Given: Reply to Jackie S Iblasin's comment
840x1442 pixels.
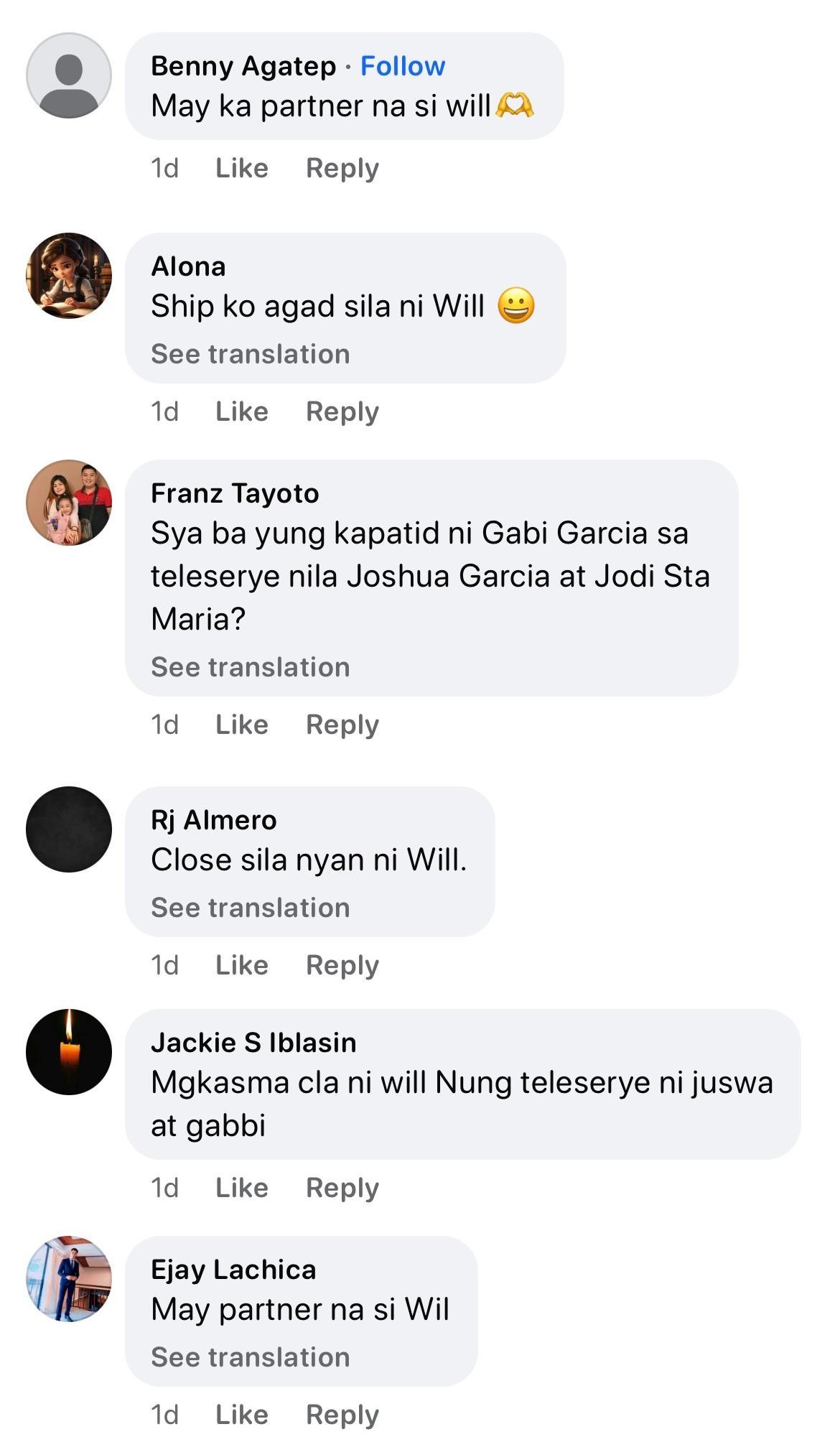Looking at the screenshot, I should point(342,1188).
